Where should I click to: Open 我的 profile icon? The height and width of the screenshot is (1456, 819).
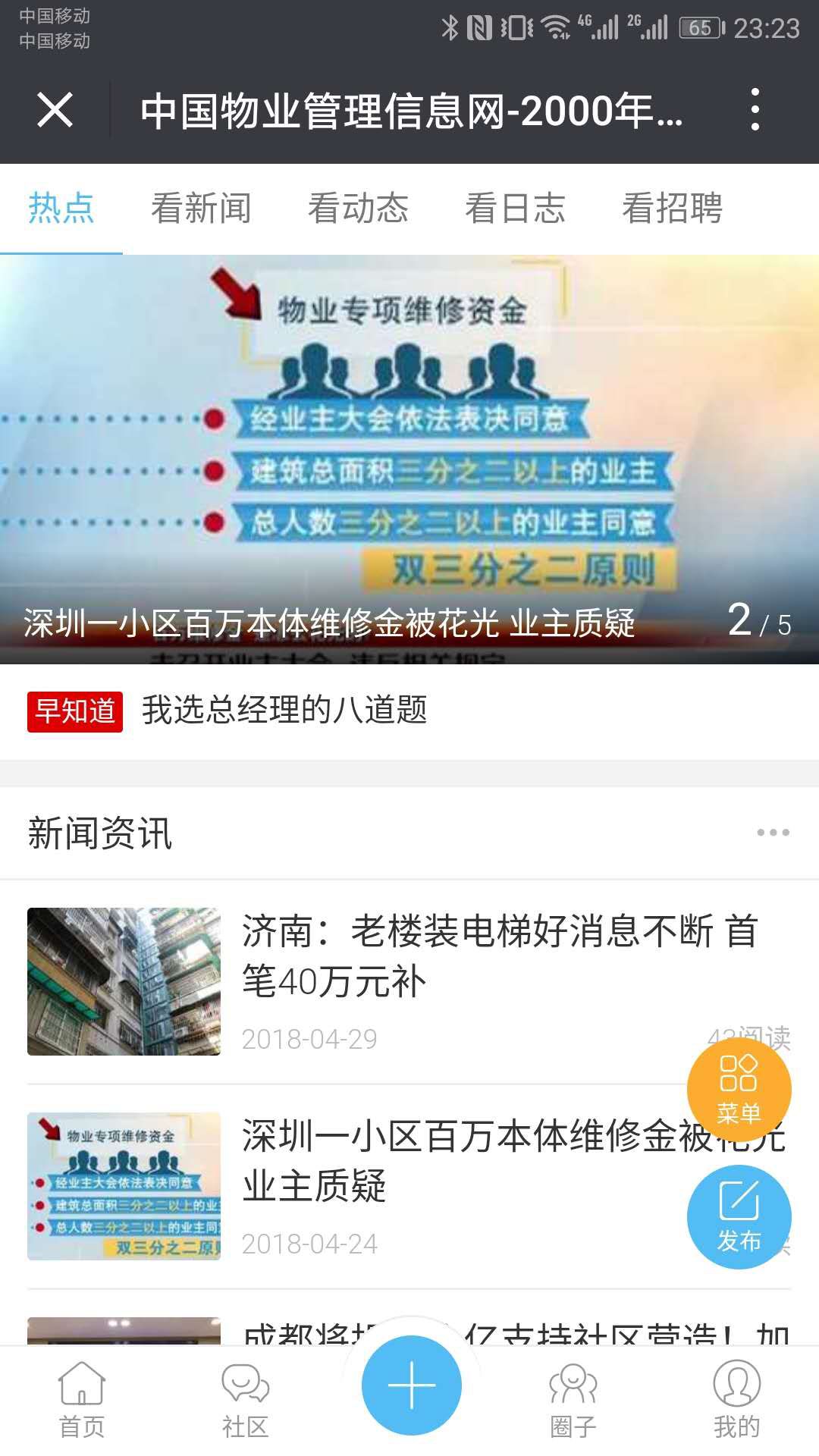pyautogui.click(x=736, y=1399)
